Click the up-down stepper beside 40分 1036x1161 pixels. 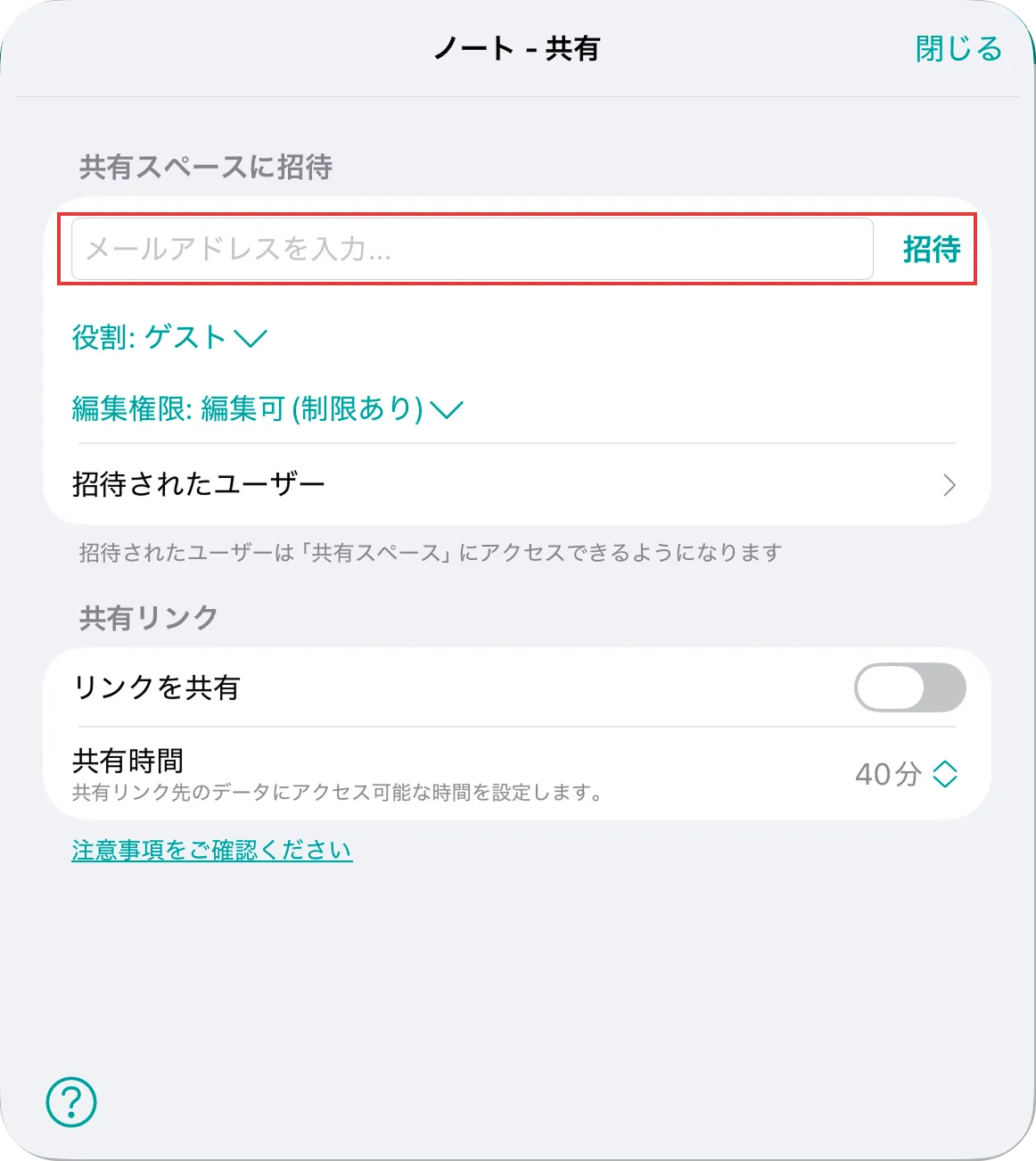point(946,775)
